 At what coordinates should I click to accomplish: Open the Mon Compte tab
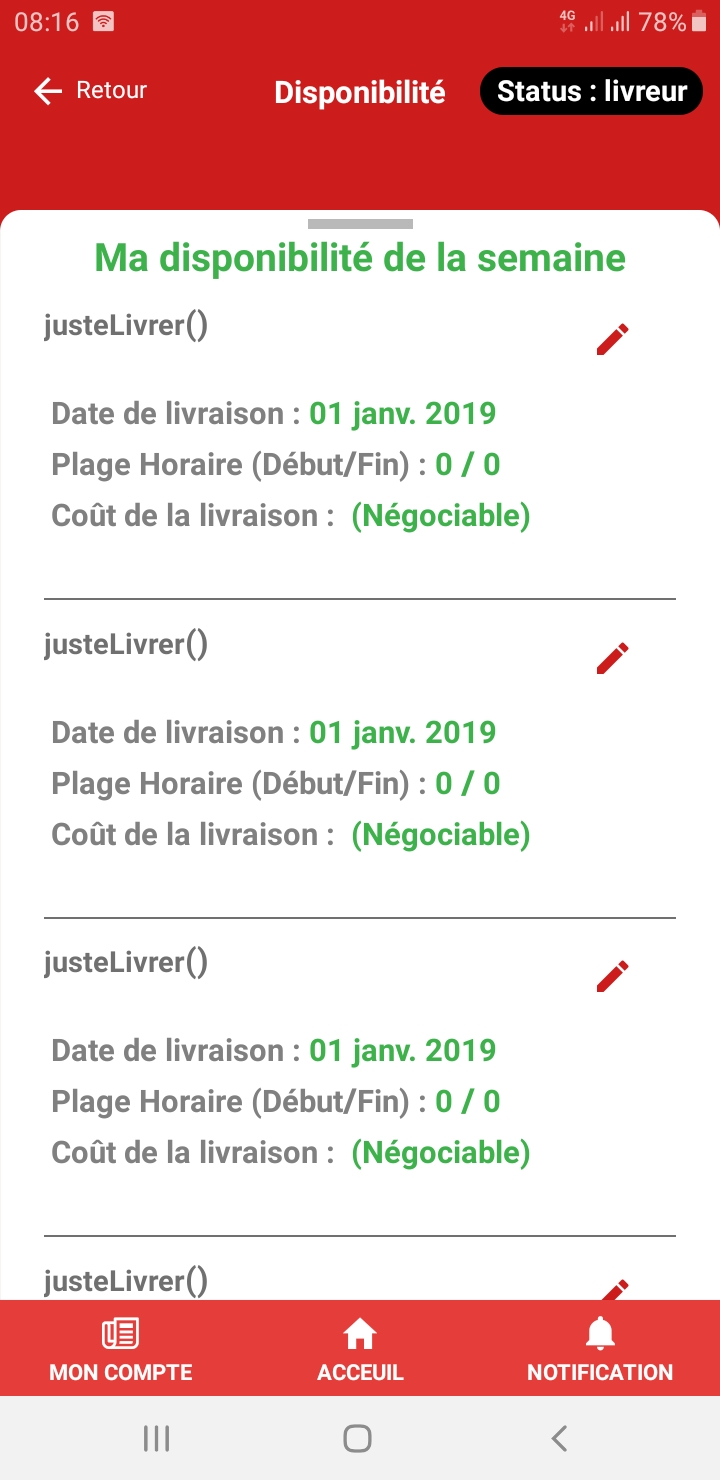[x=120, y=1349]
